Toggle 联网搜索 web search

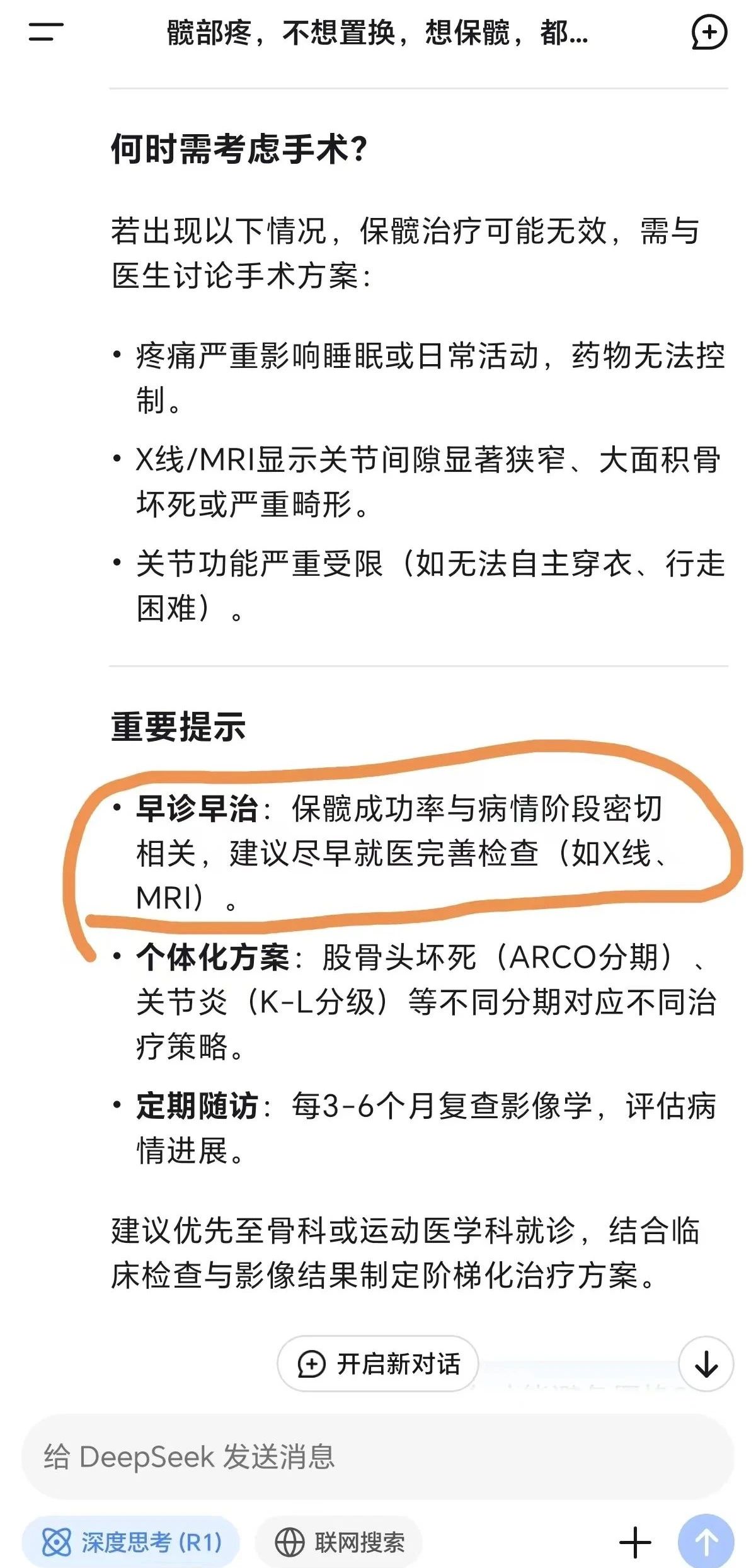point(340,1542)
